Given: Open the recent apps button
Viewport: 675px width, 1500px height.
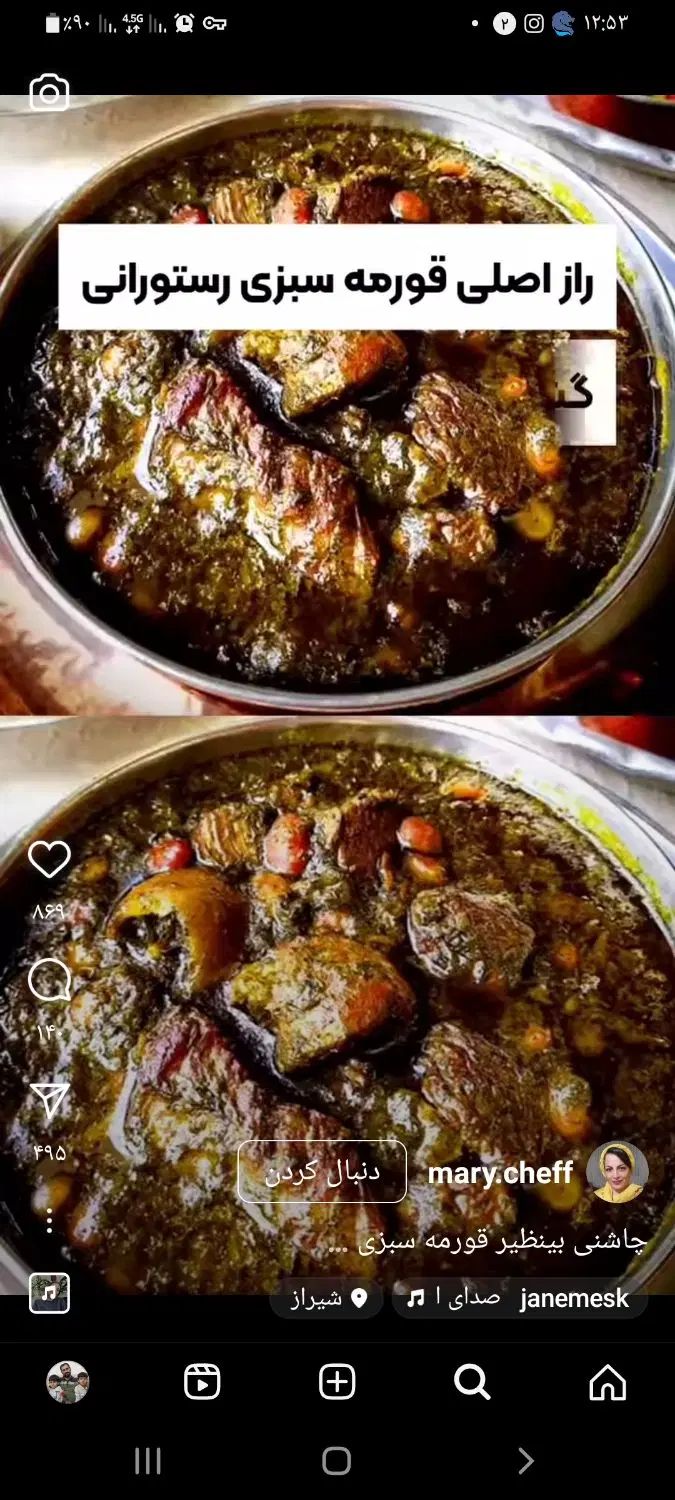Looking at the screenshot, I should [x=148, y=1461].
